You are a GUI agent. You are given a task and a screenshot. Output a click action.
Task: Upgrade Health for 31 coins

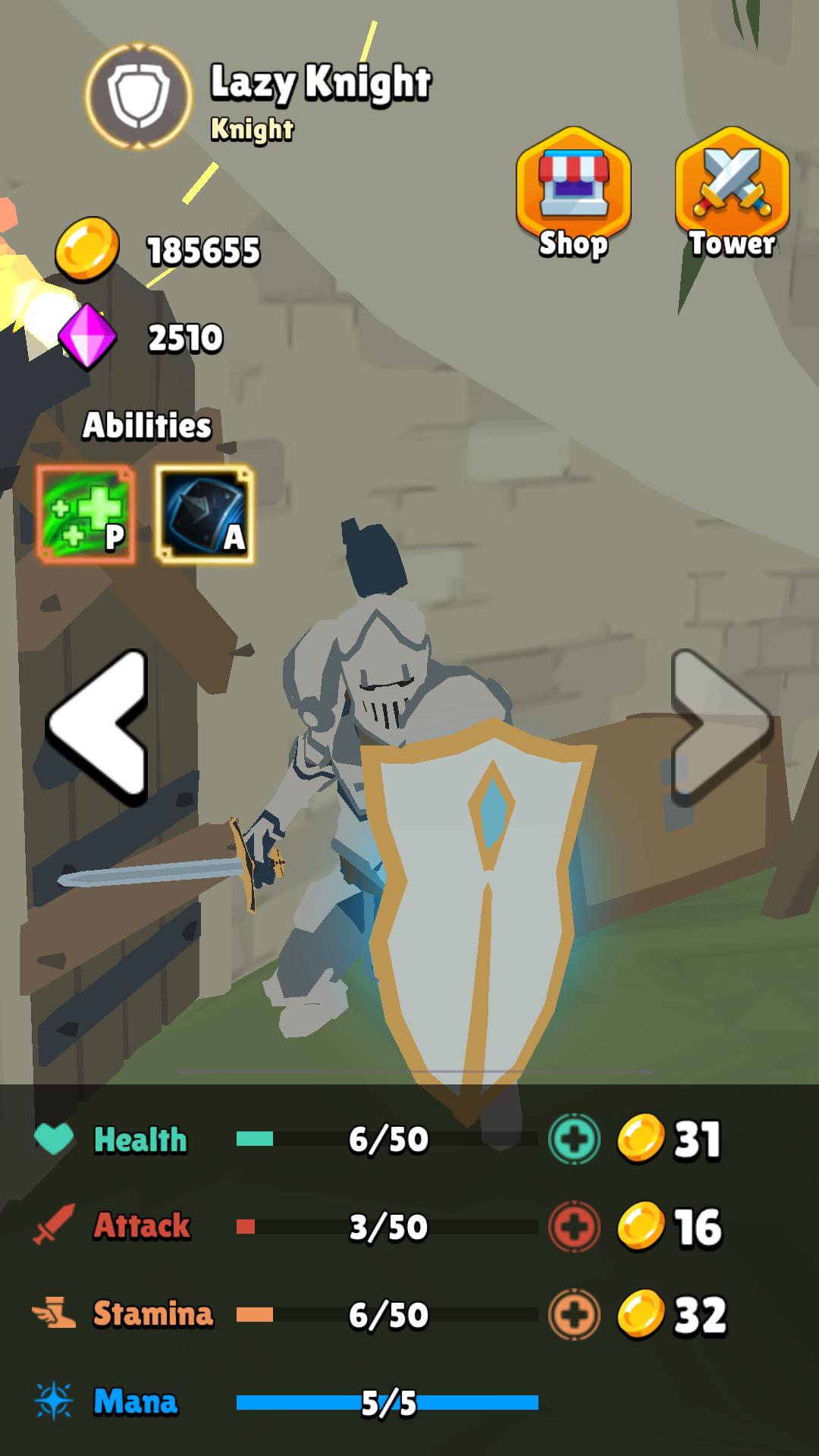pos(574,1139)
